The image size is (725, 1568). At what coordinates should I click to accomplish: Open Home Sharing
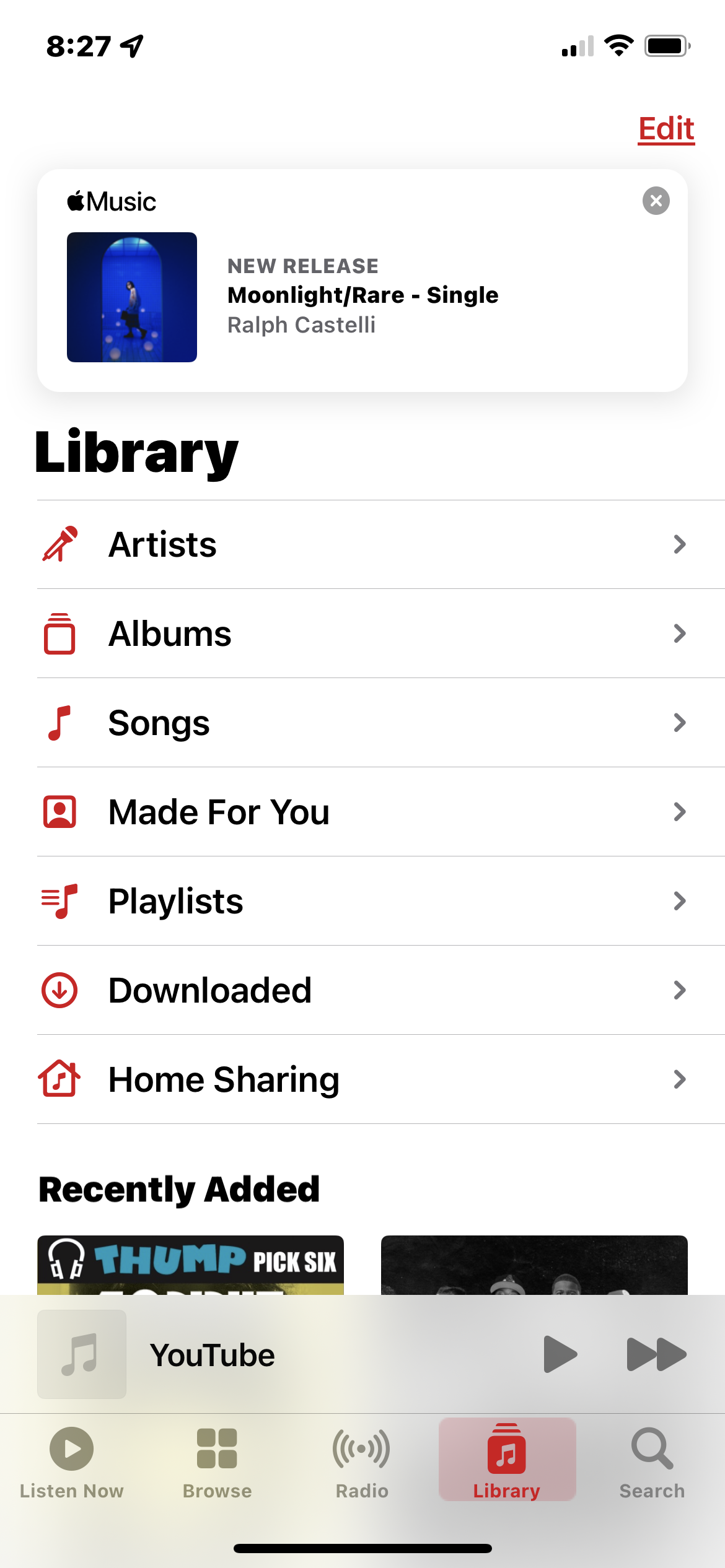click(362, 1079)
